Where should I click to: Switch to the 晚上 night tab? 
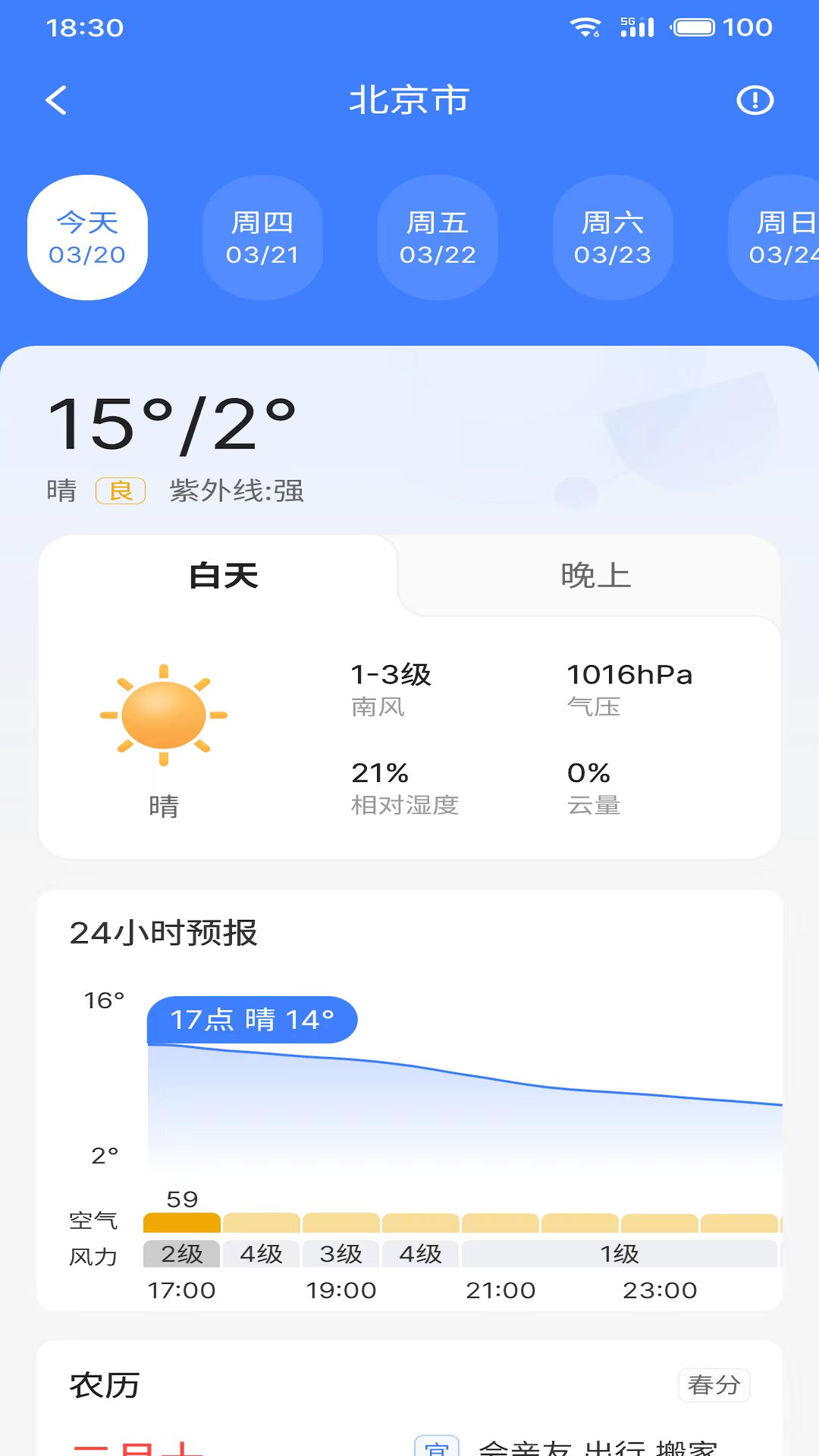point(595,576)
